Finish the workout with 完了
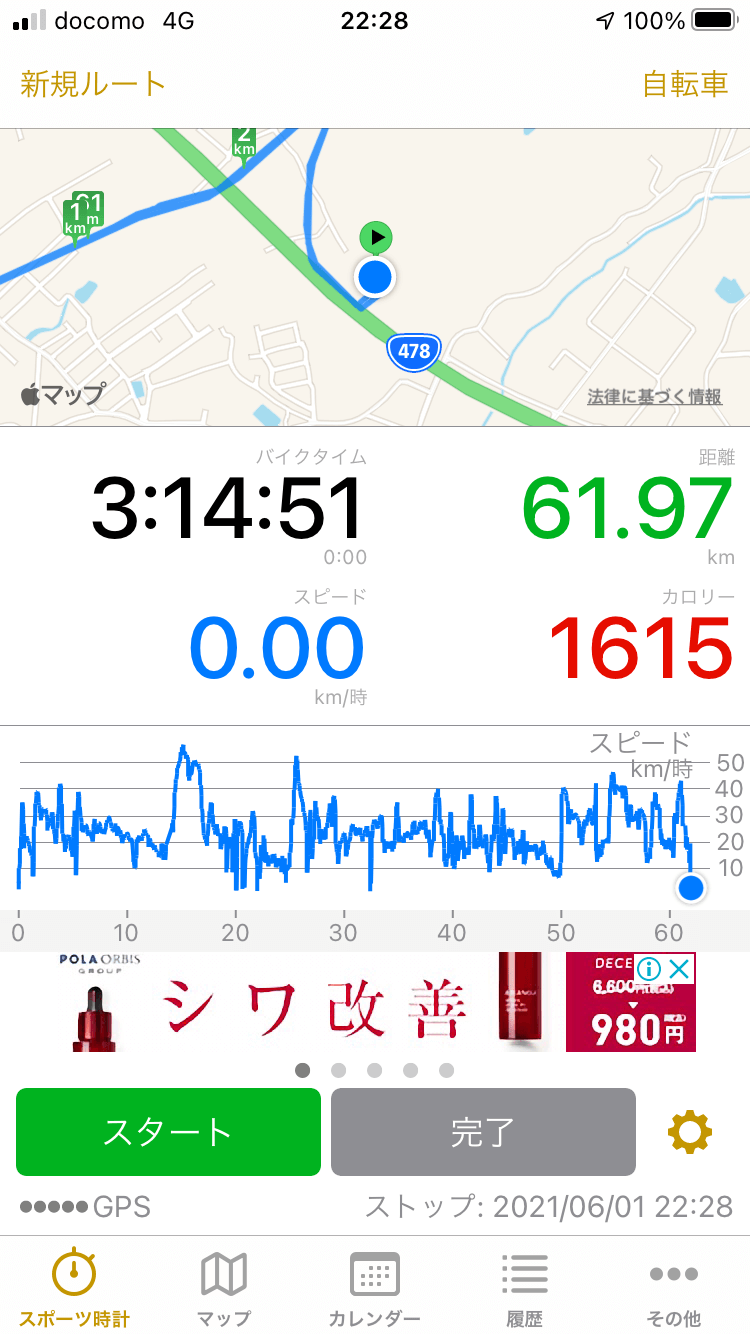Screen dimensions: 750x1334 [483, 1131]
